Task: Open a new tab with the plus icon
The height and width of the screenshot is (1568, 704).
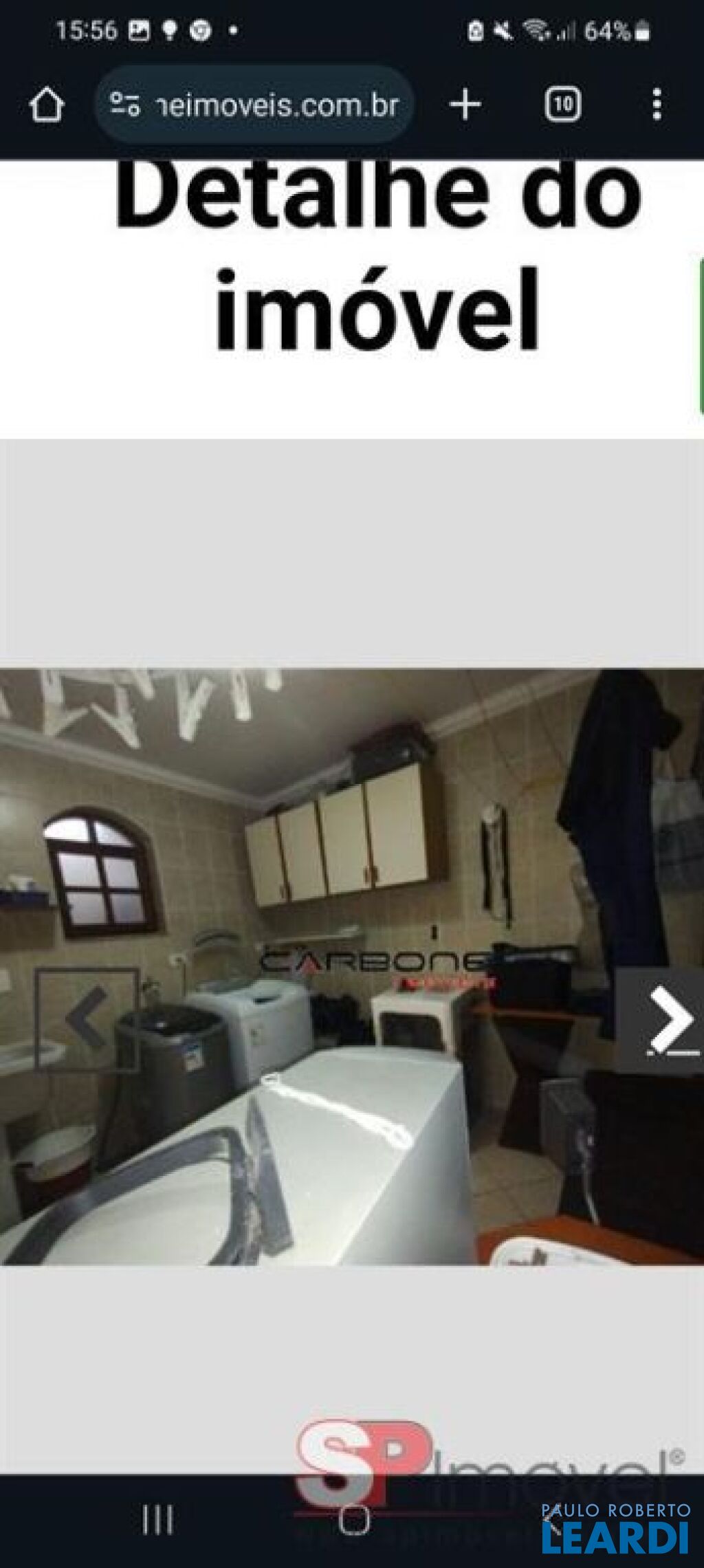Action: [465, 105]
